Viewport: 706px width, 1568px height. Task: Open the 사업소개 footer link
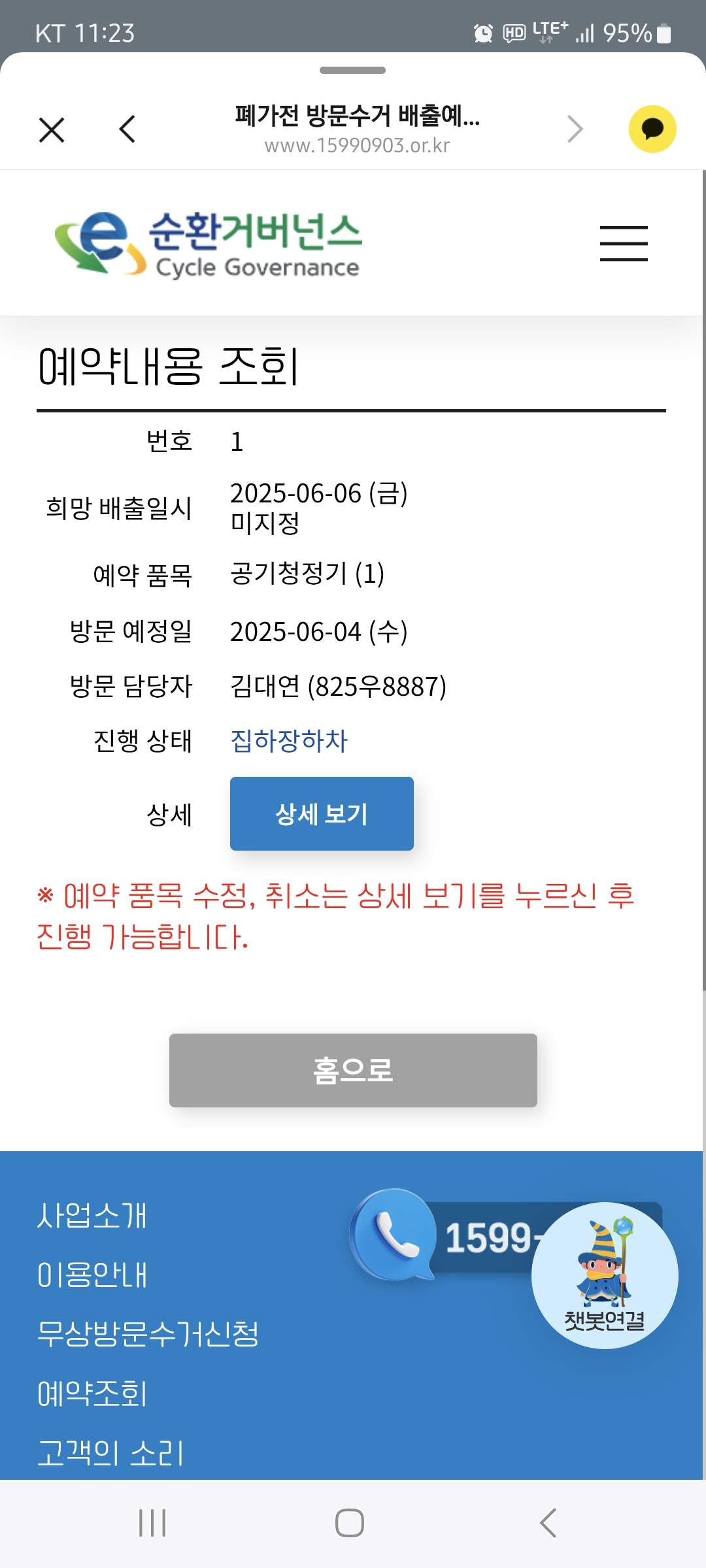click(92, 1216)
